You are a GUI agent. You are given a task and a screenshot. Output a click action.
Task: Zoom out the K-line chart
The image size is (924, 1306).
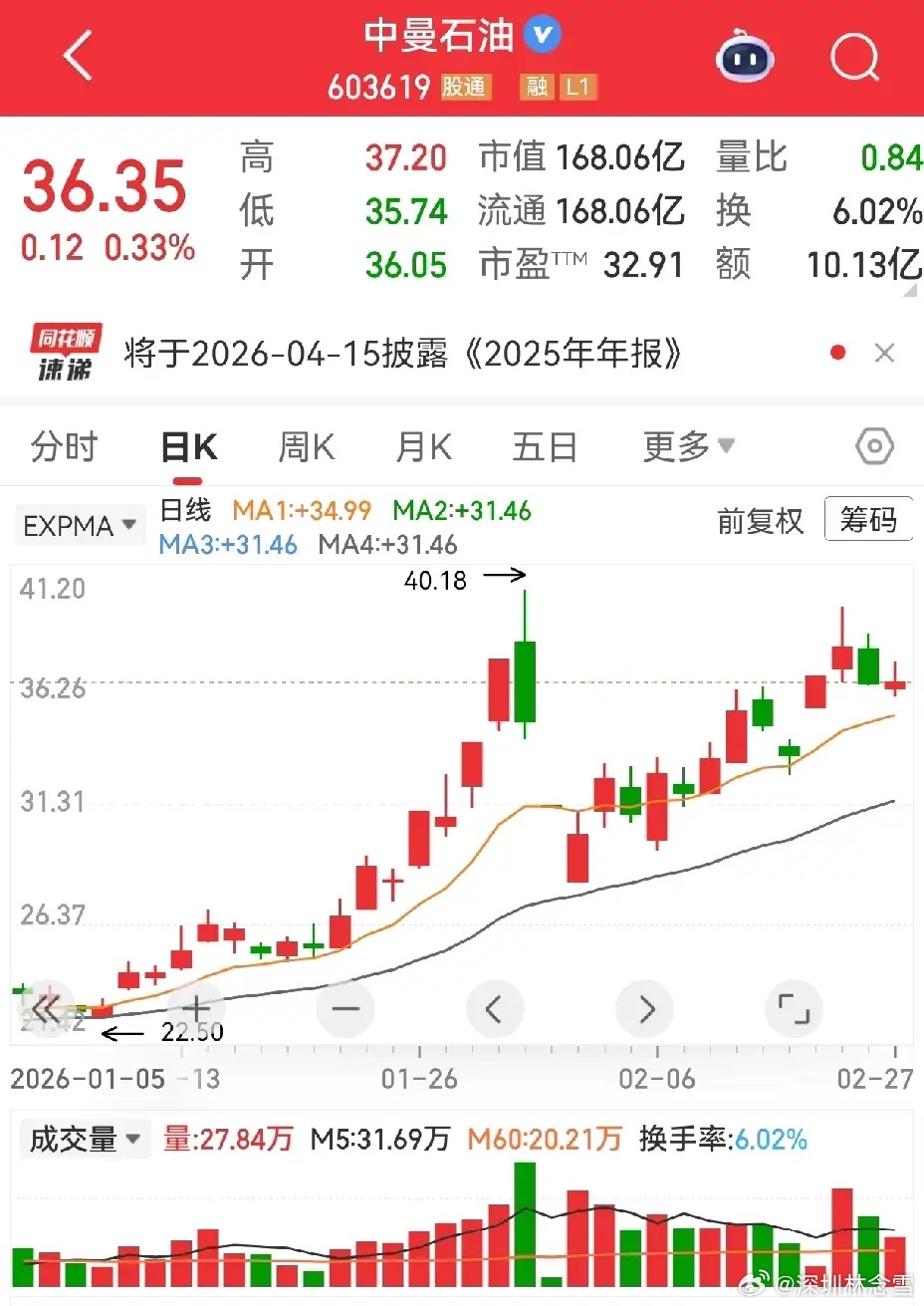tap(346, 1009)
